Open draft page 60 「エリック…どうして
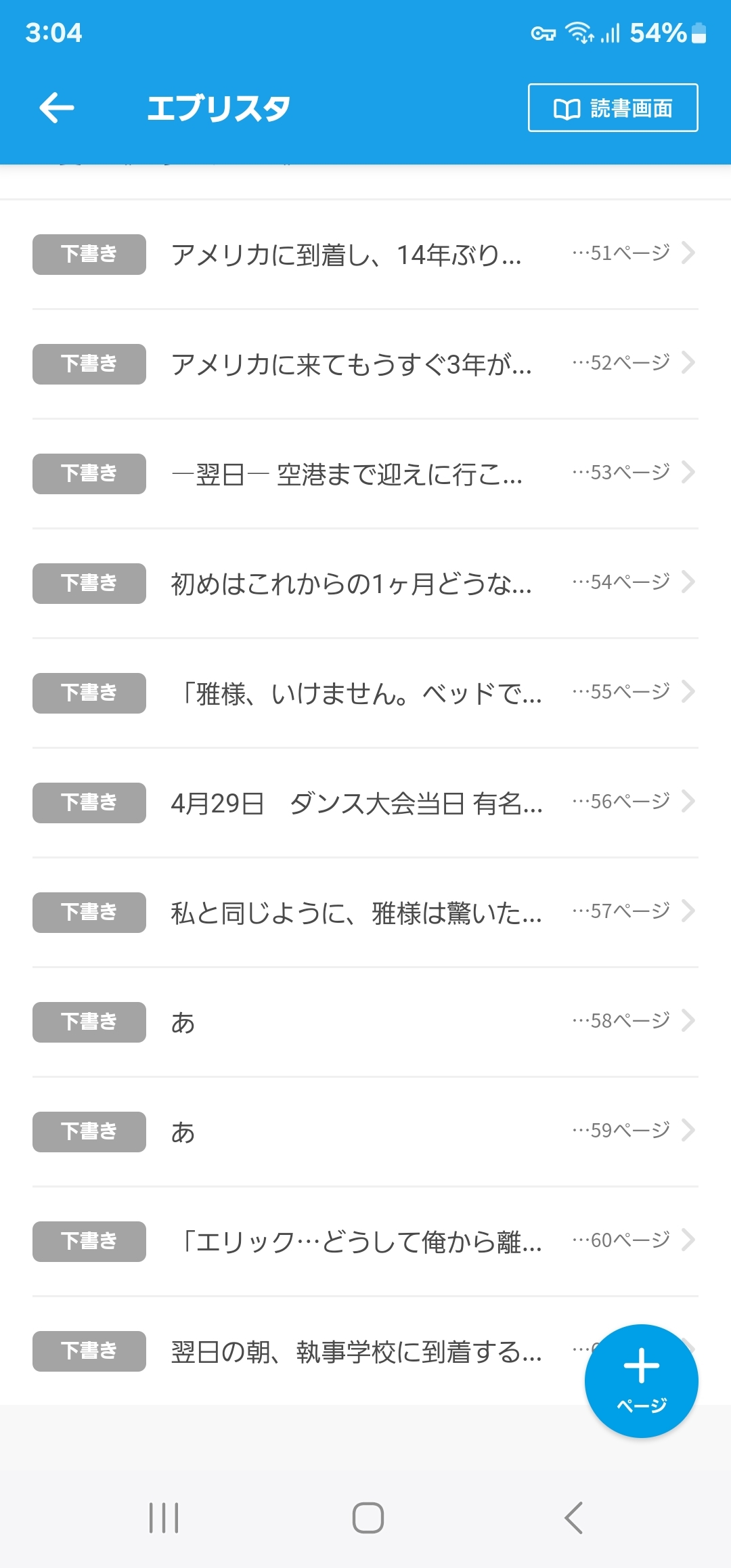 (x=365, y=1242)
